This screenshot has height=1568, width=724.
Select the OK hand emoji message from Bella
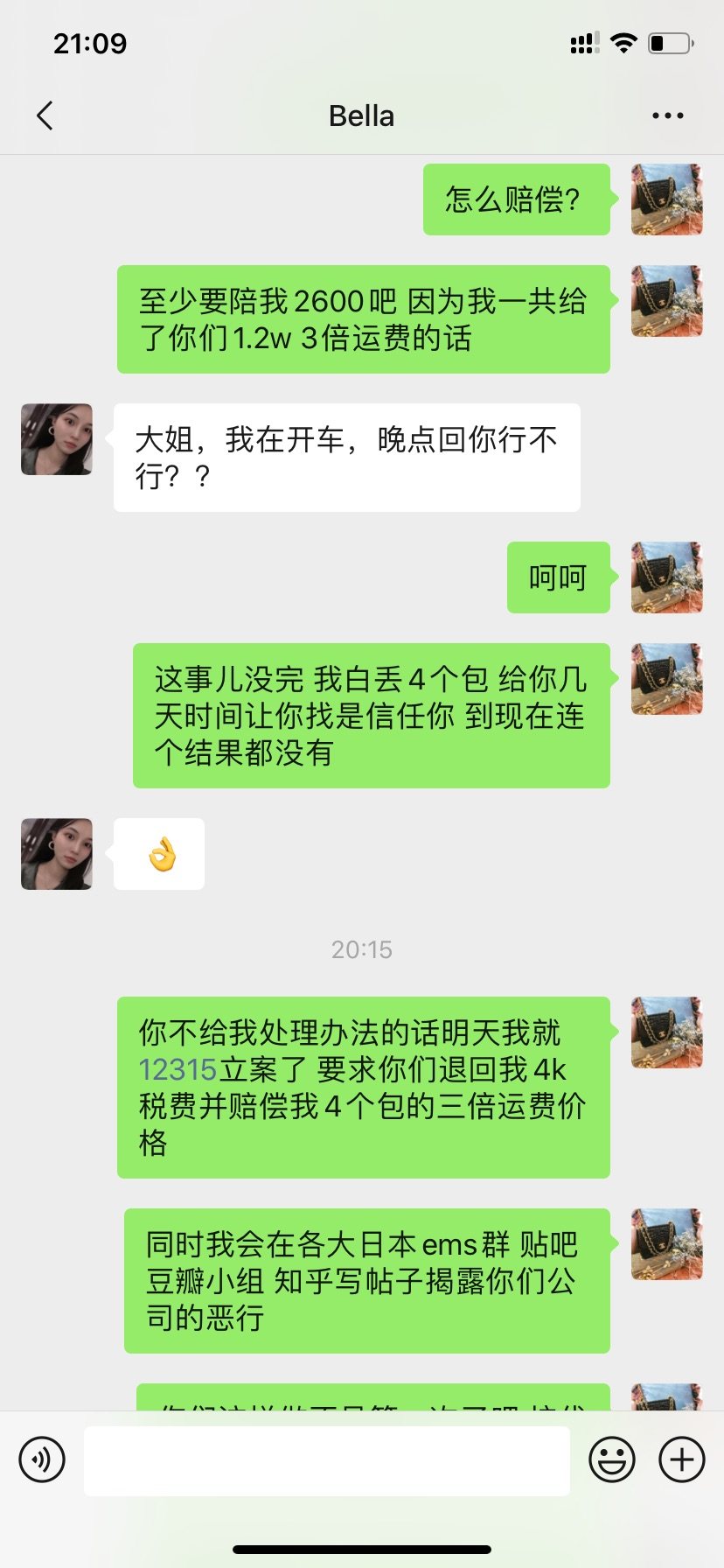[x=157, y=854]
